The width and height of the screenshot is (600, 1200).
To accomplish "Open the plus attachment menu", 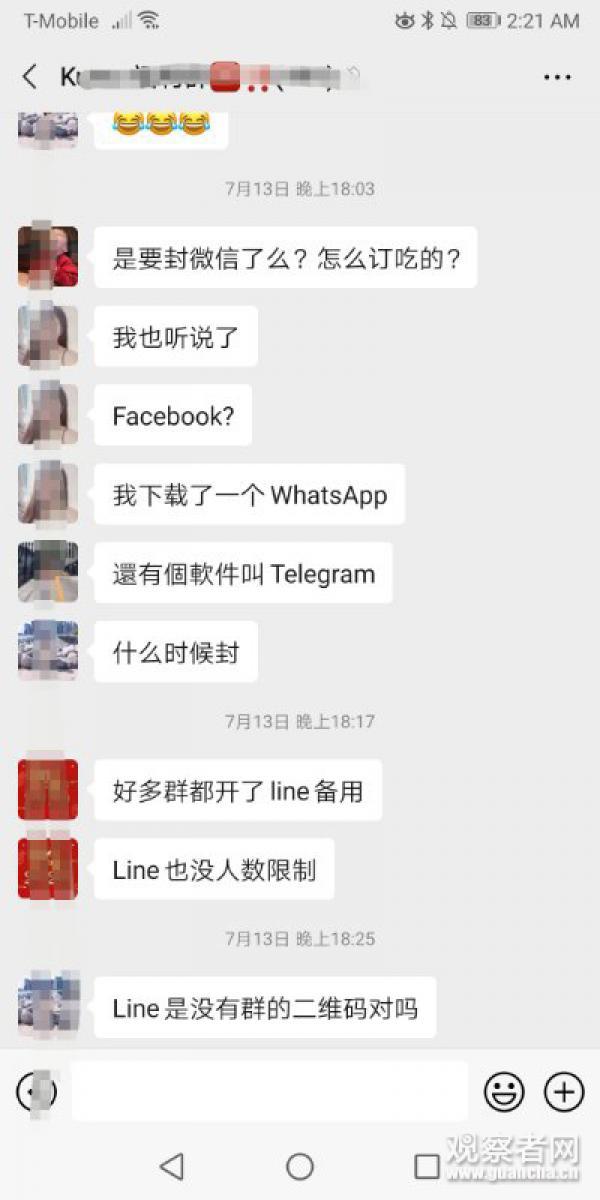I will pyautogui.click(x=564, y=1091).
